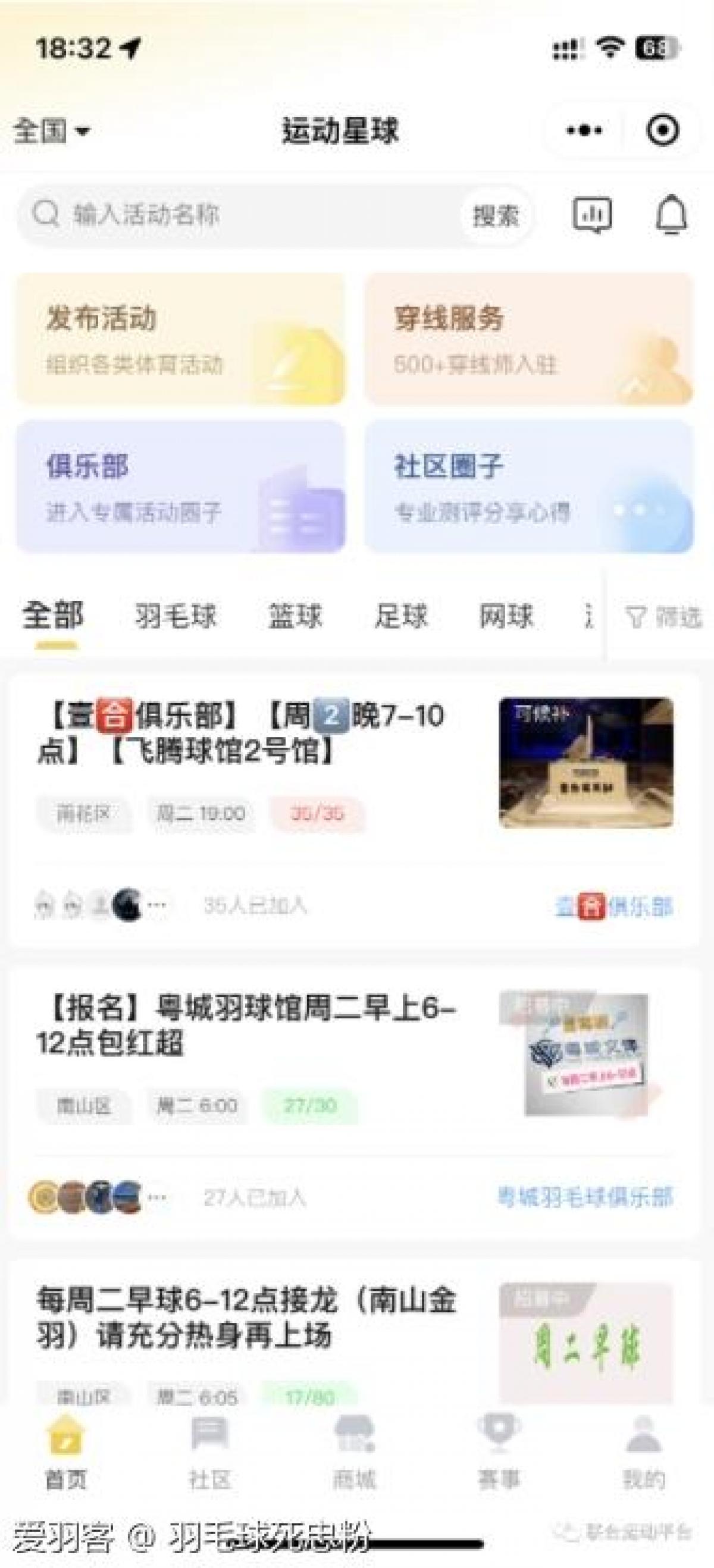This screenshot has height=1568, width=714.
Task: Open the 发布活动 card
Action: click(x=180, y=339)
